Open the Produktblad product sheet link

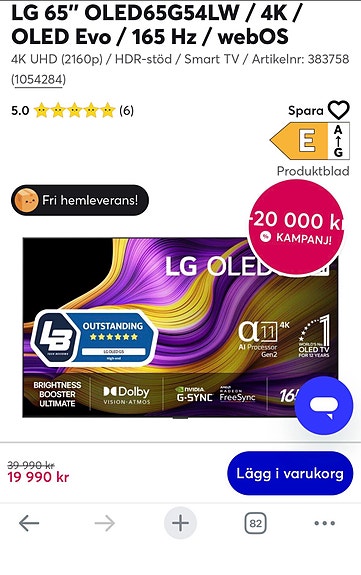click(x=313, y=171)
